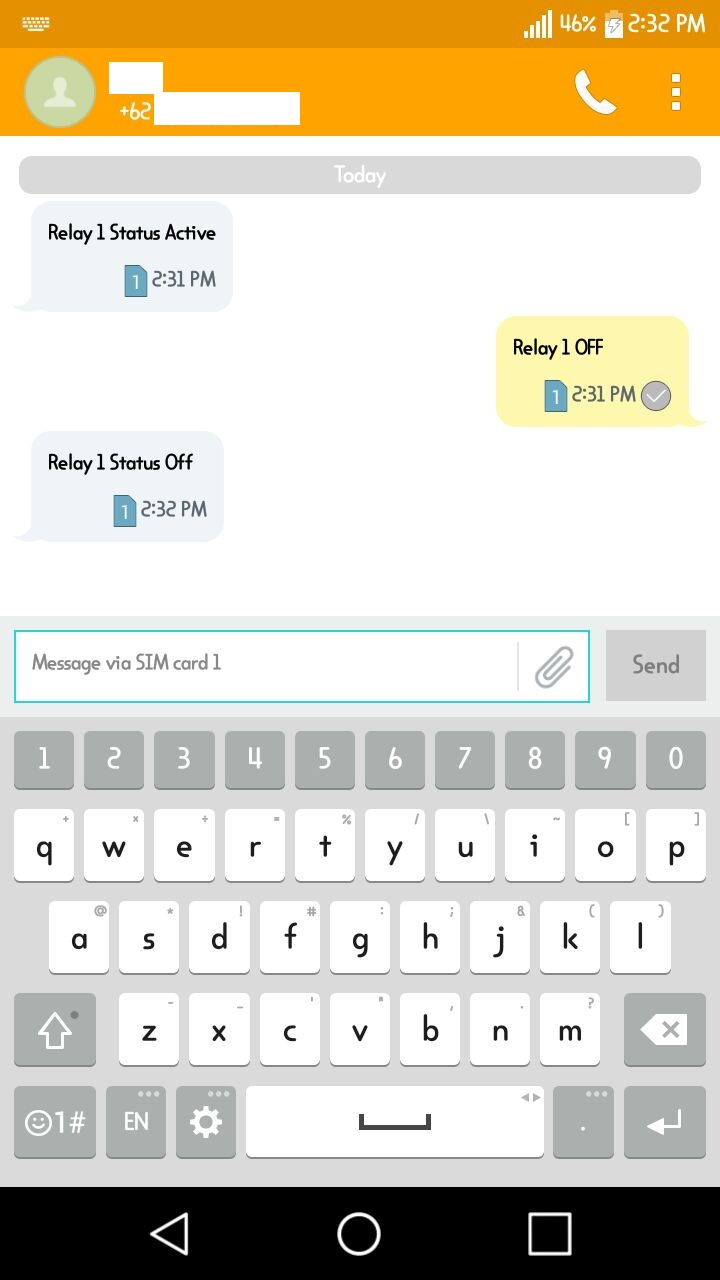The image size is (720, 1280).
Task: Tap the Enter key on the keyboard
Action: [x=664, y=1122]
